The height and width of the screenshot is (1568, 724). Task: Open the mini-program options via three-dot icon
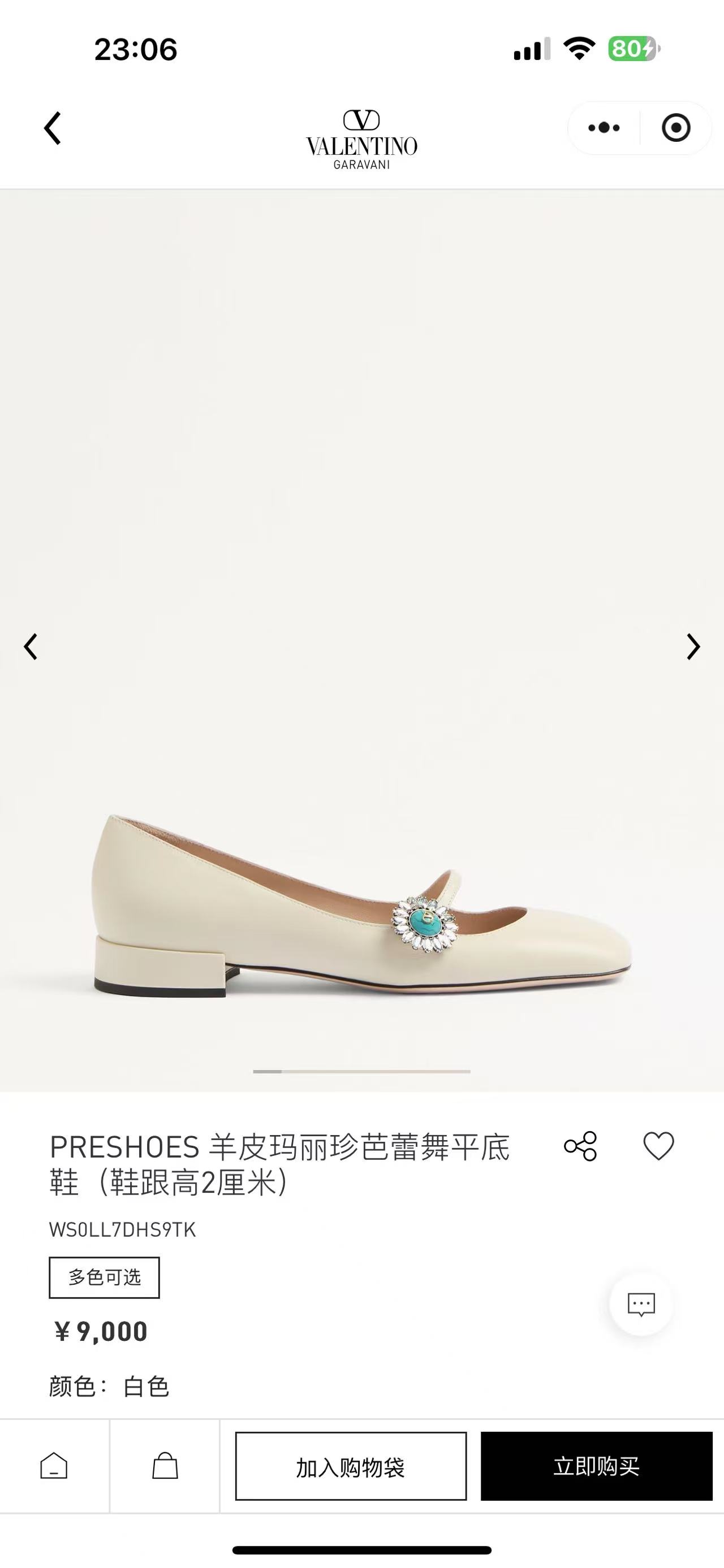point(604,128)
